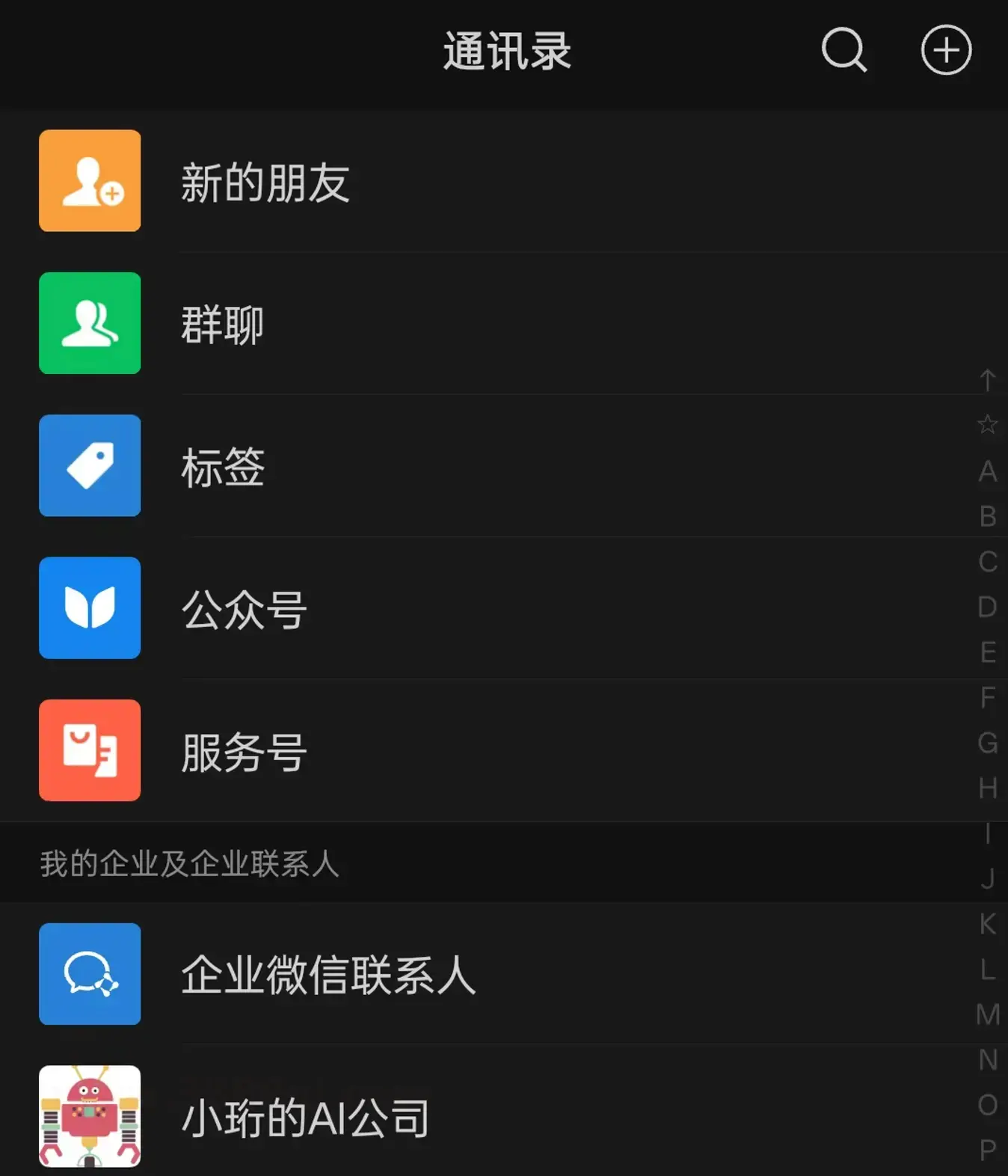The image size is (1008, 1176).
Task: Tap the up arrow in the index sidebar
Action: pos(987,380)
